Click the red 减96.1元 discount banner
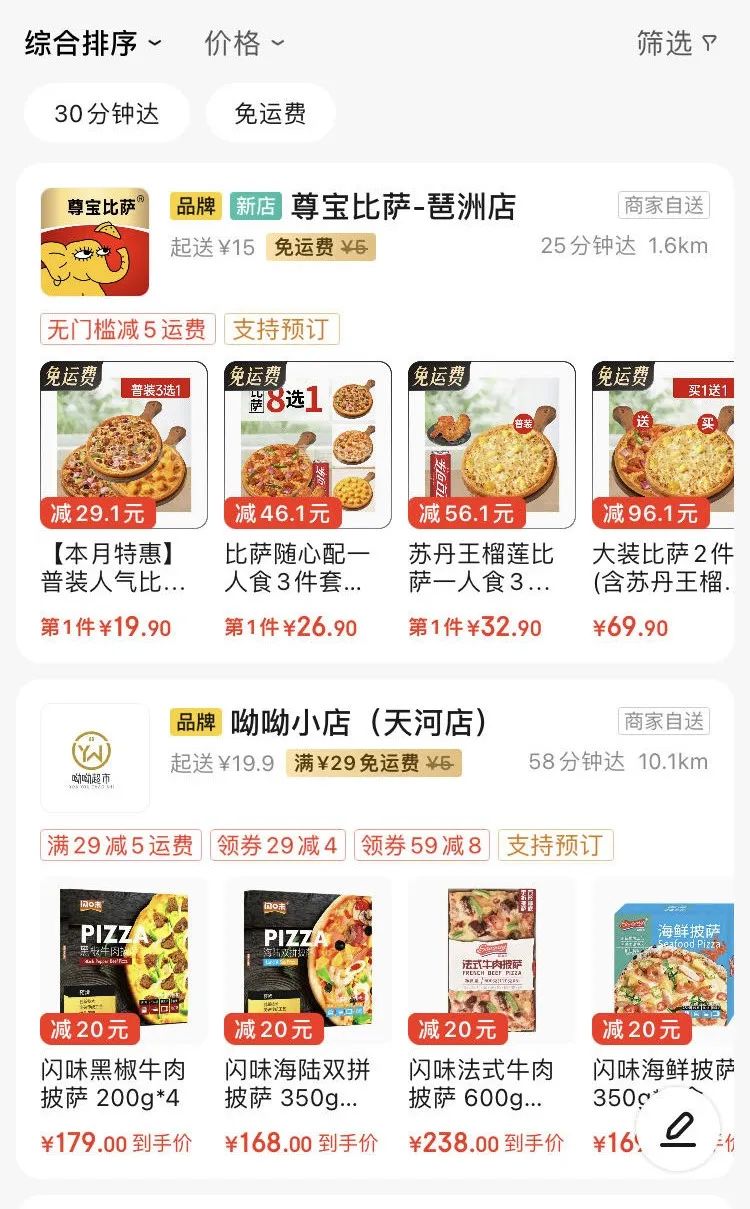 click(x=650, y=513)
